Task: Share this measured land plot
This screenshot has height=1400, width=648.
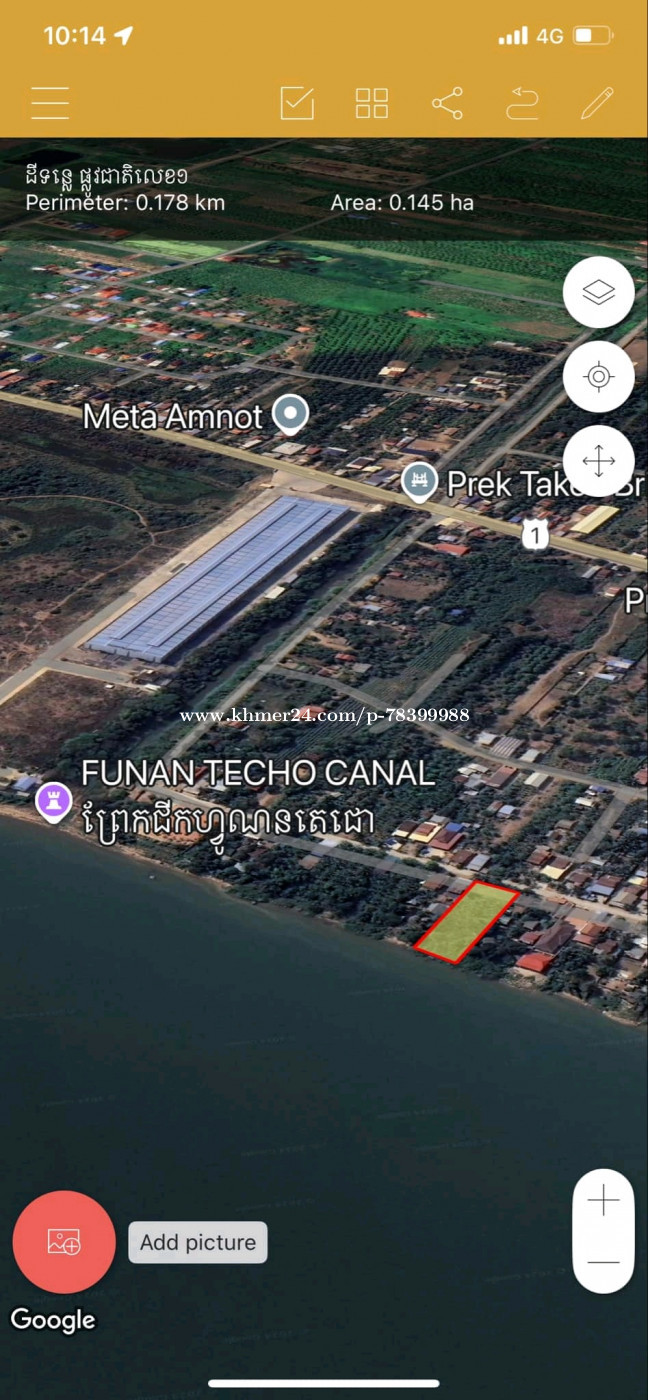Action: coord(447,103)
